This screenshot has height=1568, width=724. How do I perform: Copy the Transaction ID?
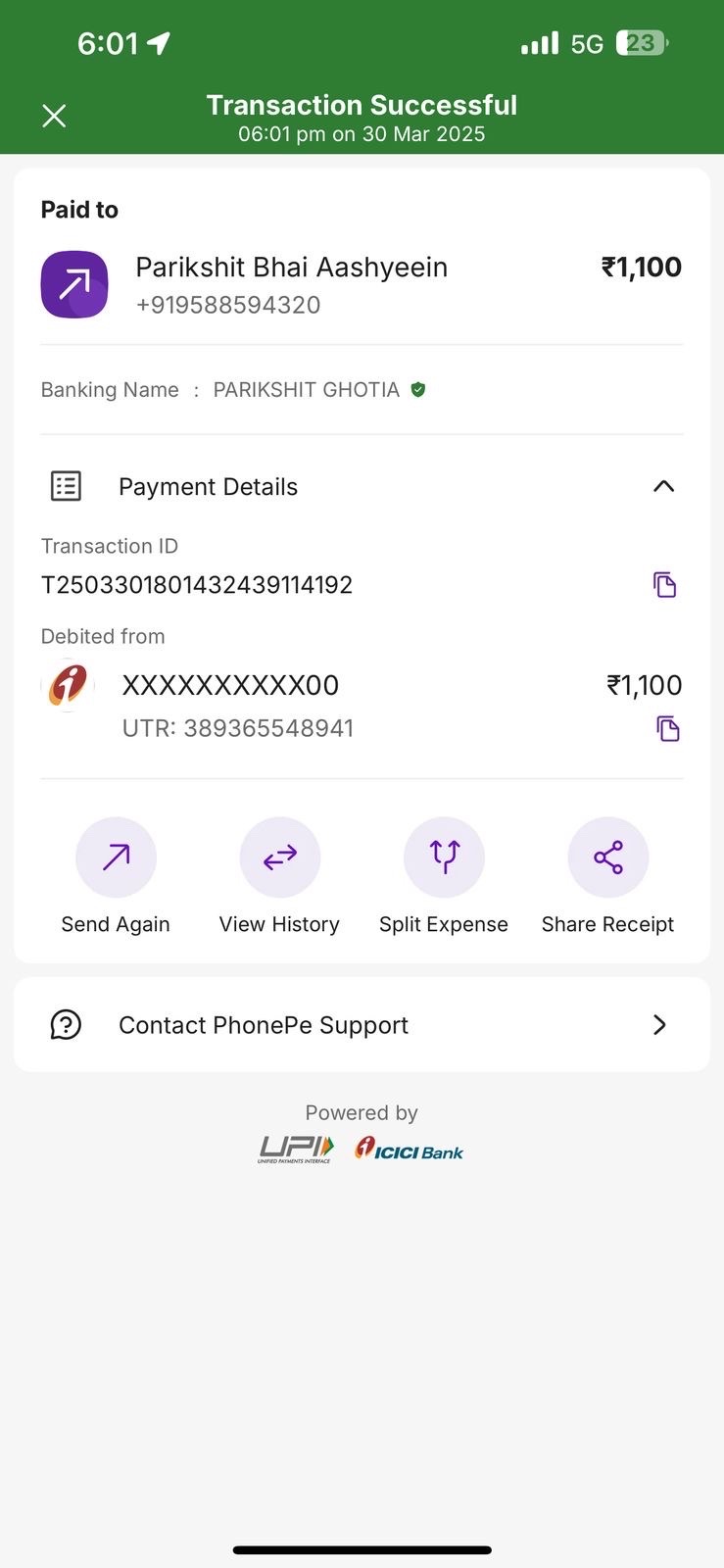coord(665,585)
